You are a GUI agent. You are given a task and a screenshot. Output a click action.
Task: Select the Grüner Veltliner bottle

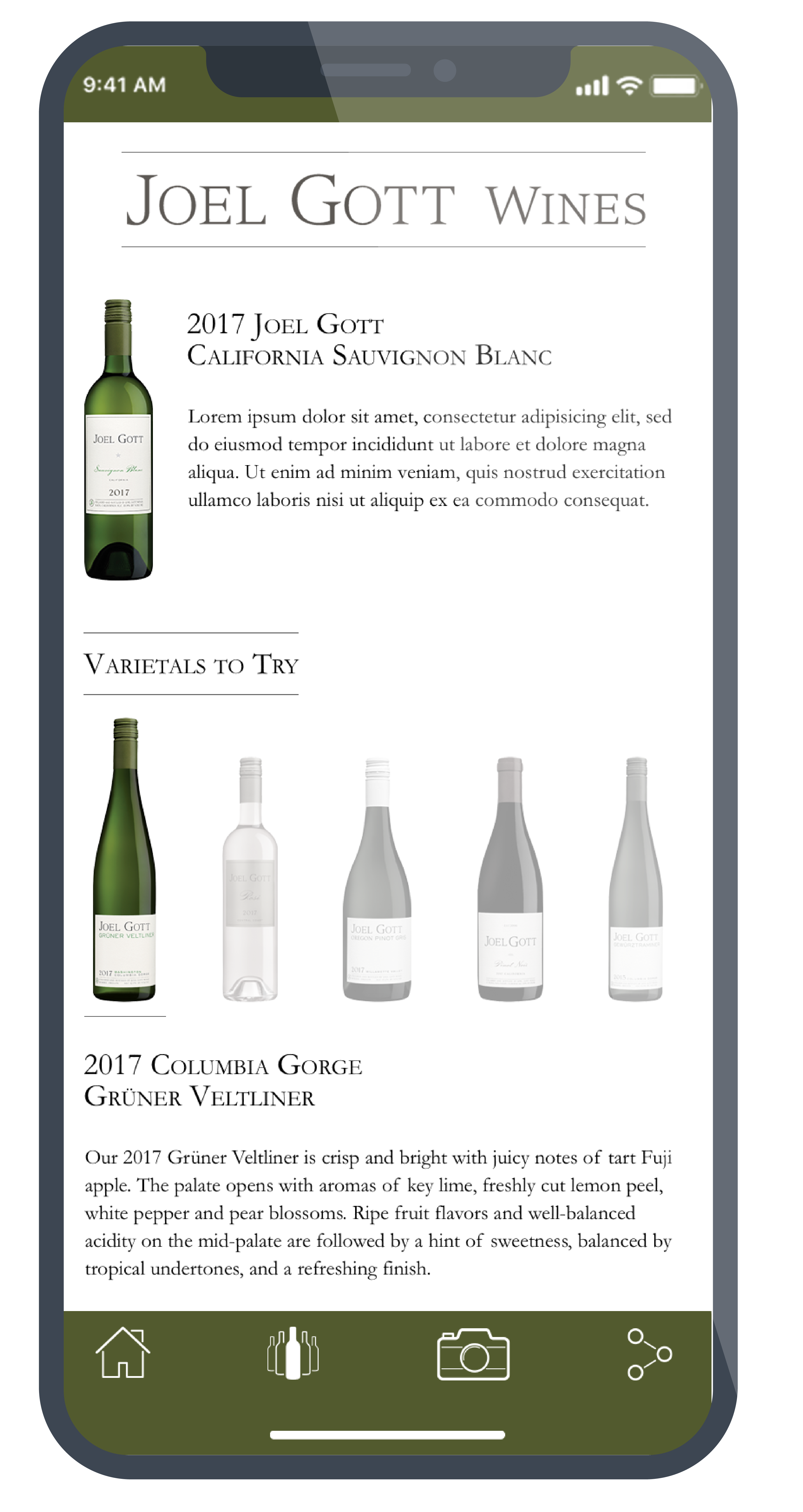[x=124, y=859]
